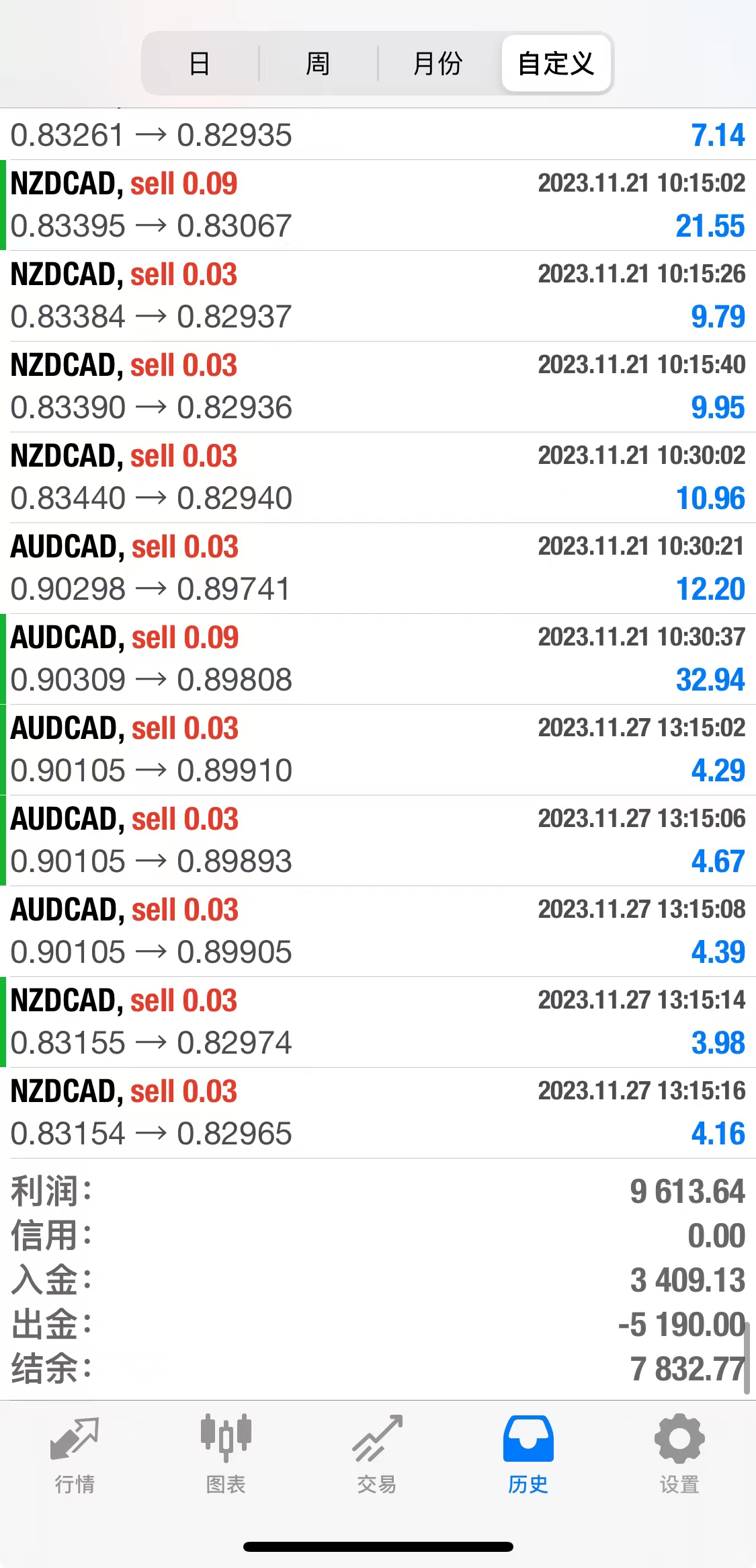Show details of NZDCAD trade at 10:30:02
Viewport: 756px width, 1568px height.
click(x=378, y=477)
